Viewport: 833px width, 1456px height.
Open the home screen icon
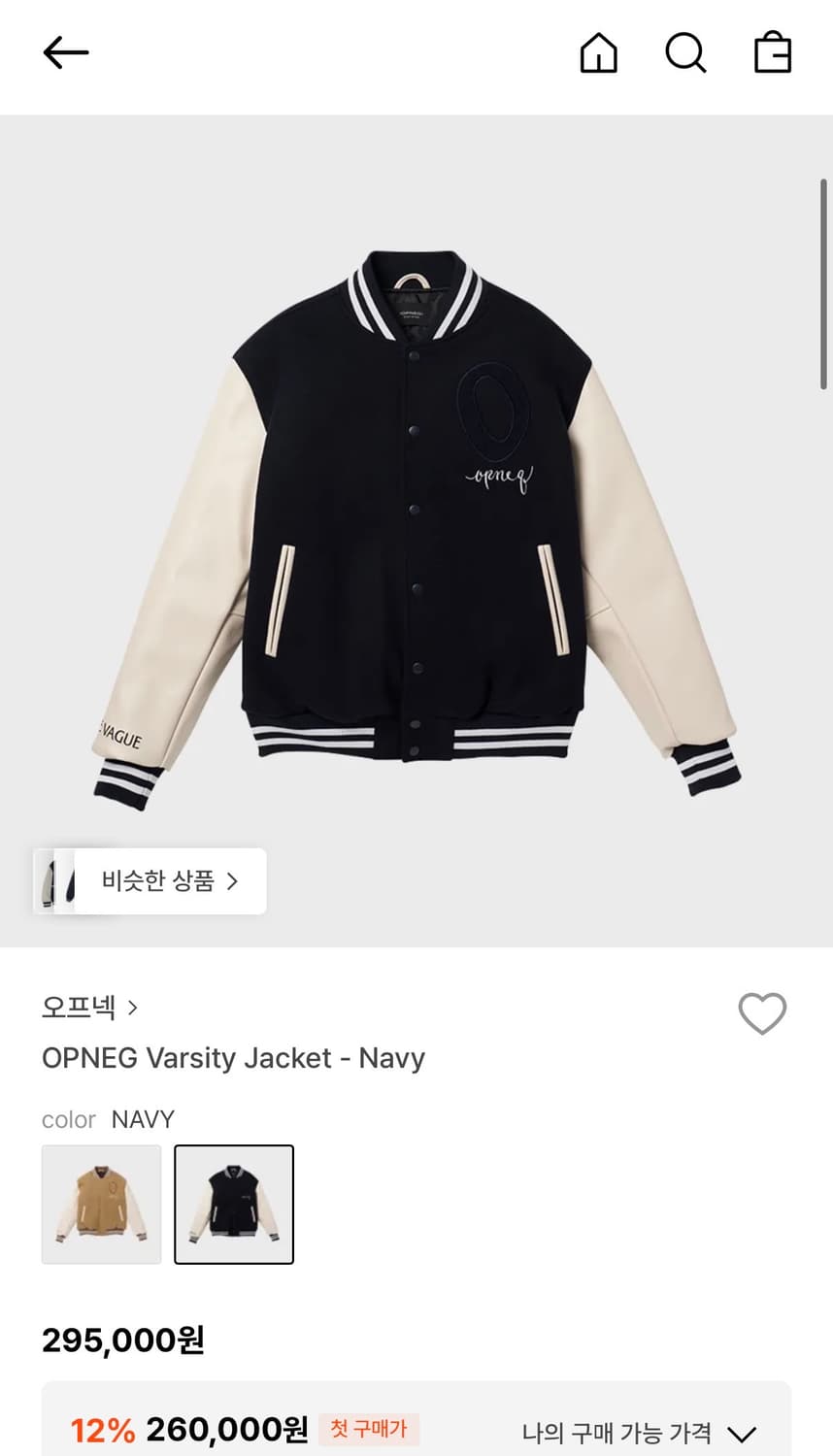point(598,54)
